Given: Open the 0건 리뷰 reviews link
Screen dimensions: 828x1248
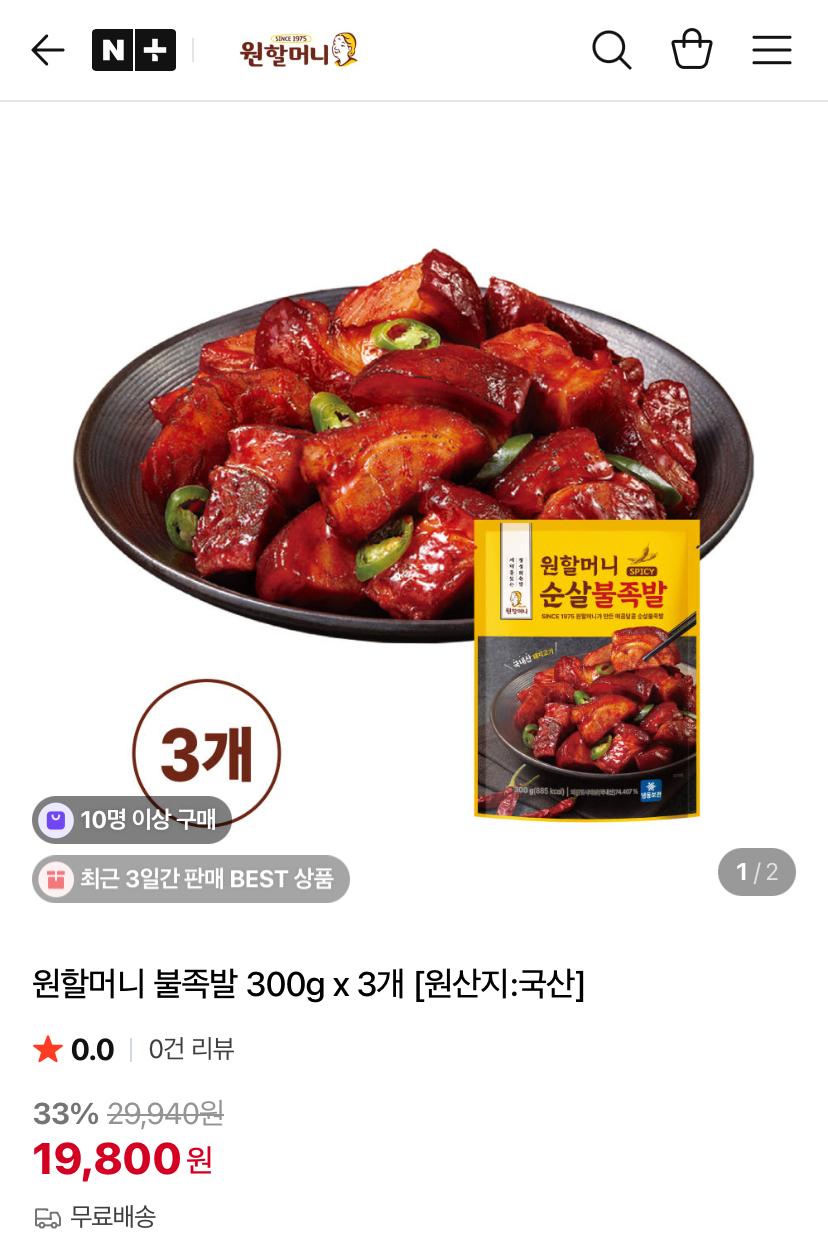Looking at the screenshot, I should pyautogui.click(x=191, y=1049).
